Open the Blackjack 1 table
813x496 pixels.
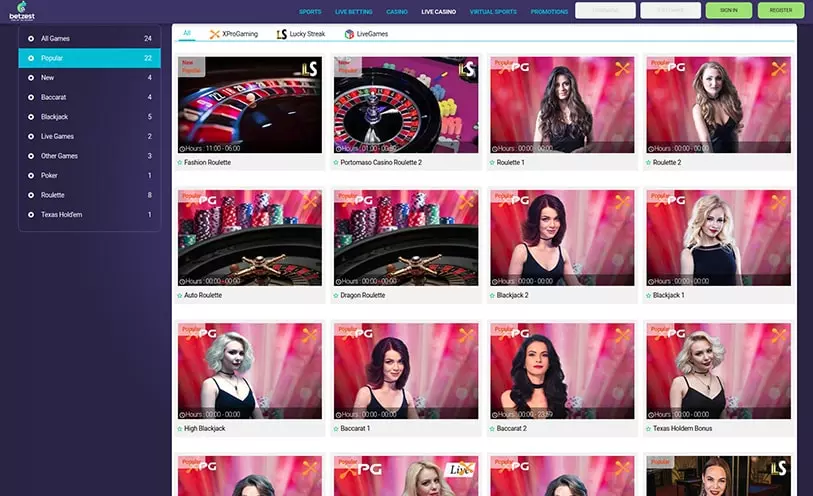pyautogui.click(x=718, y=238)
